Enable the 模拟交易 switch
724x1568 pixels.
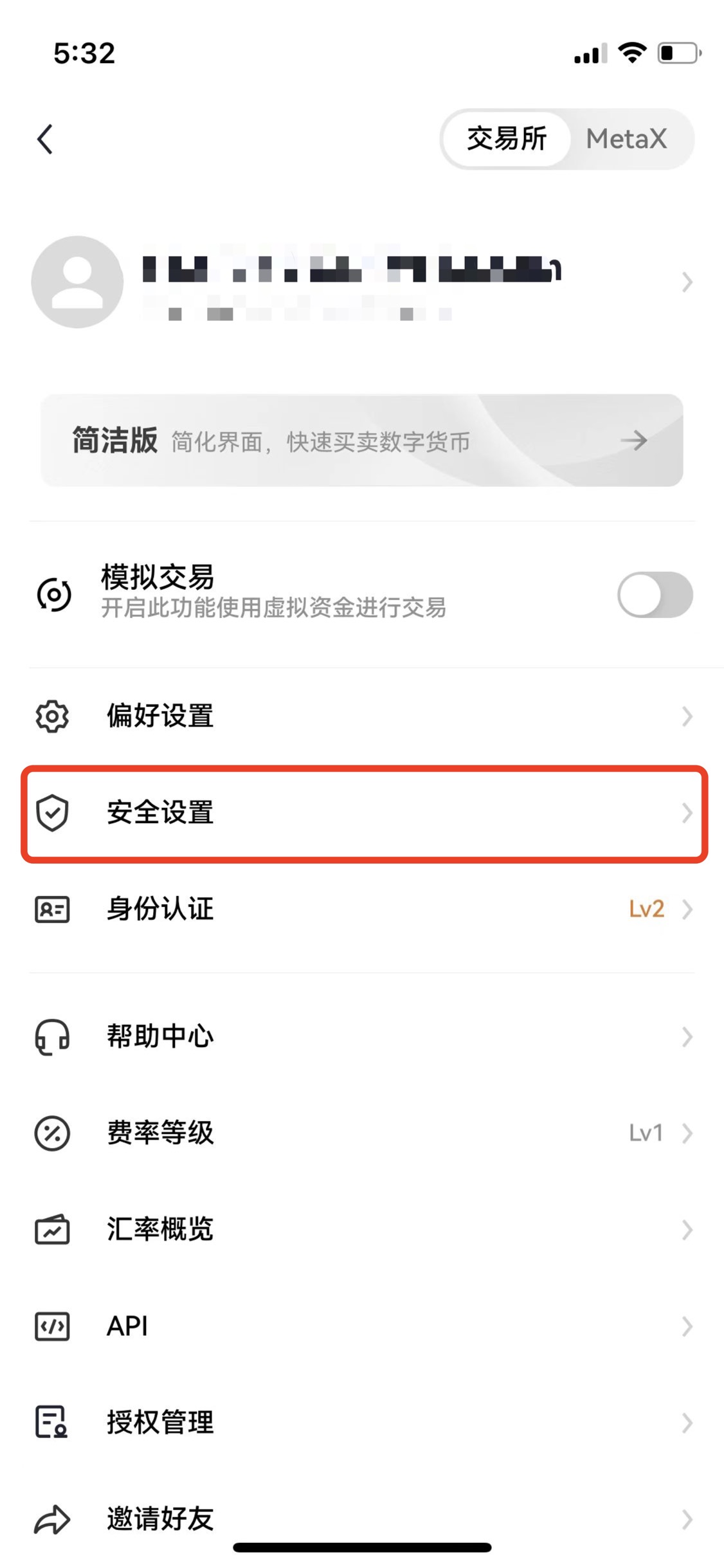pos(656,595)
